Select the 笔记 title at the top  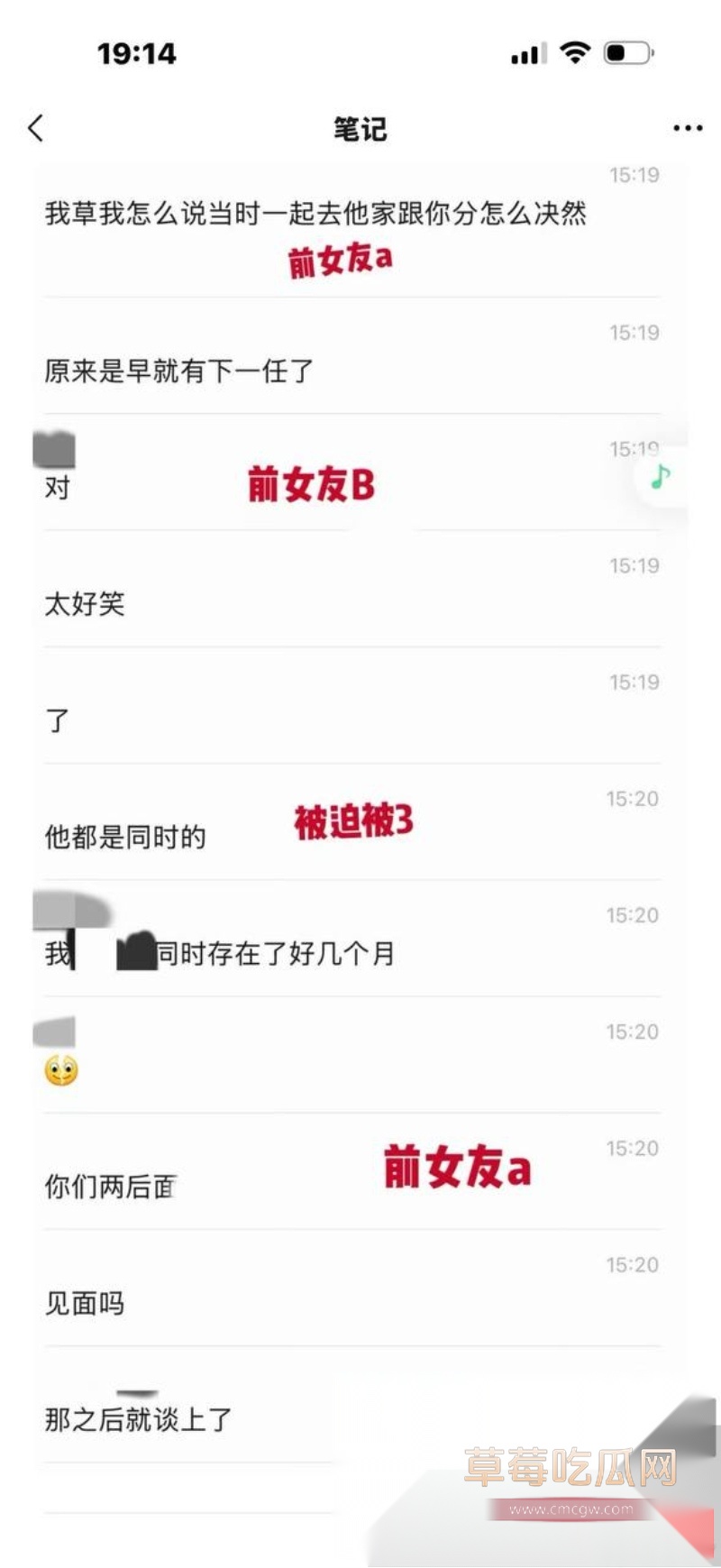coord(360,129)
